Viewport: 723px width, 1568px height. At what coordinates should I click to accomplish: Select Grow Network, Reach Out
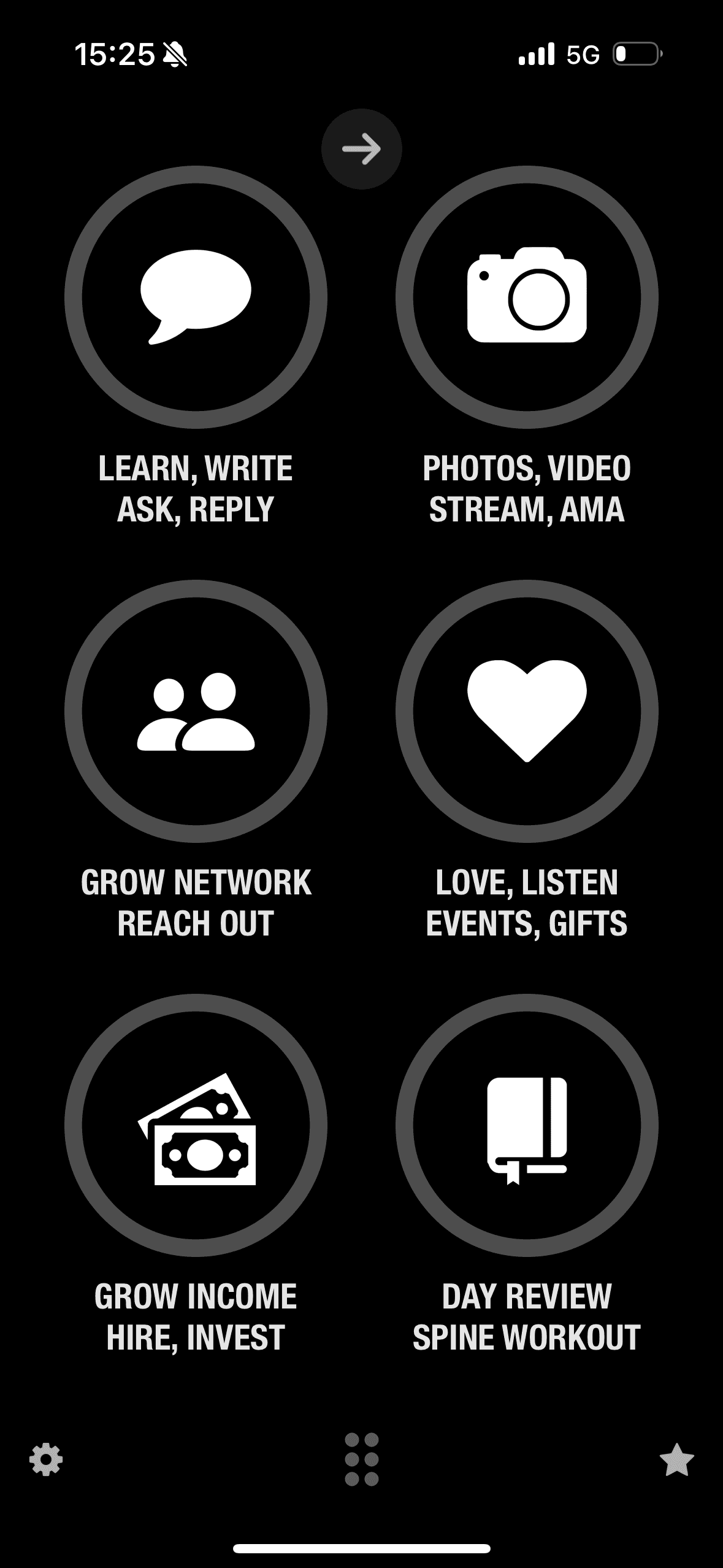tap(196, 711)
